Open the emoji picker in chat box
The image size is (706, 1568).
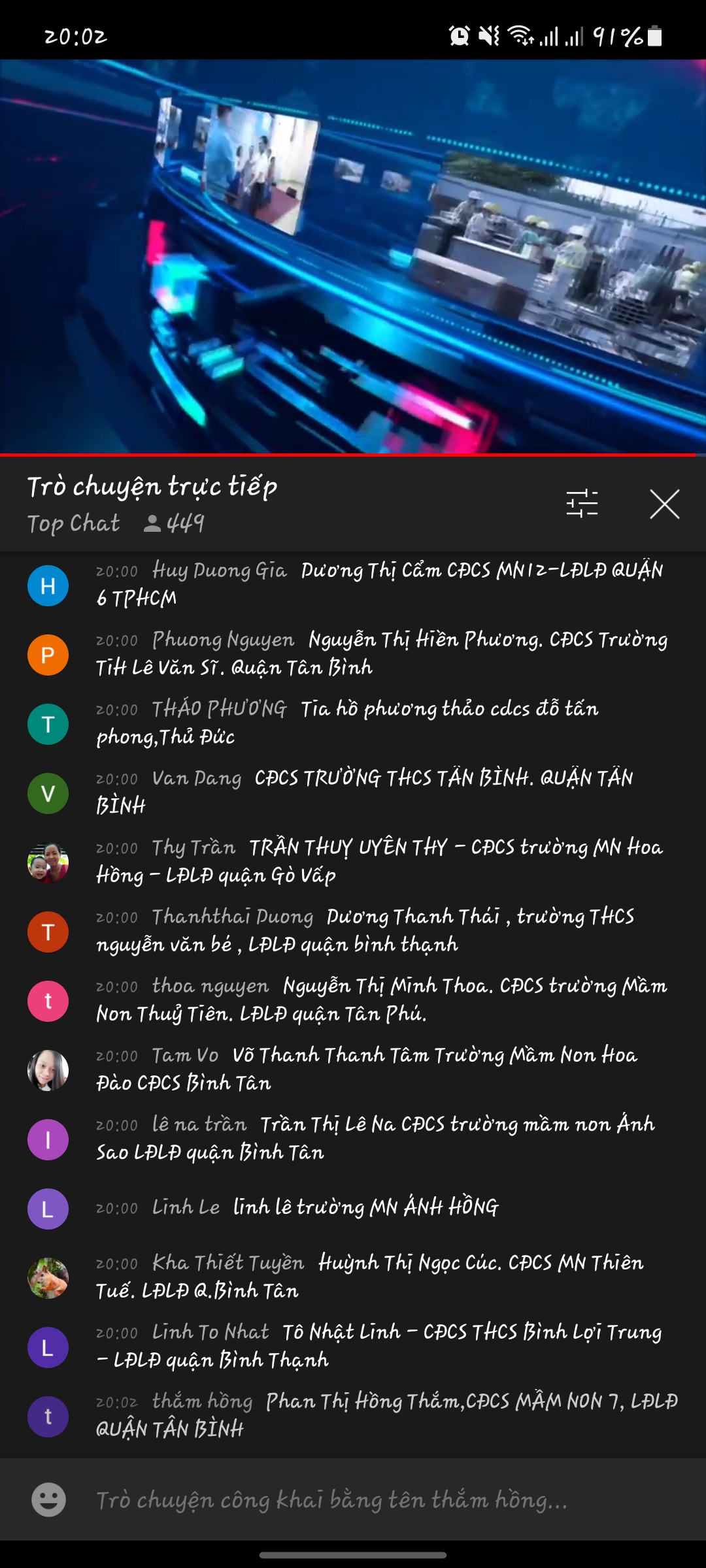click(x=48, y=1499)
